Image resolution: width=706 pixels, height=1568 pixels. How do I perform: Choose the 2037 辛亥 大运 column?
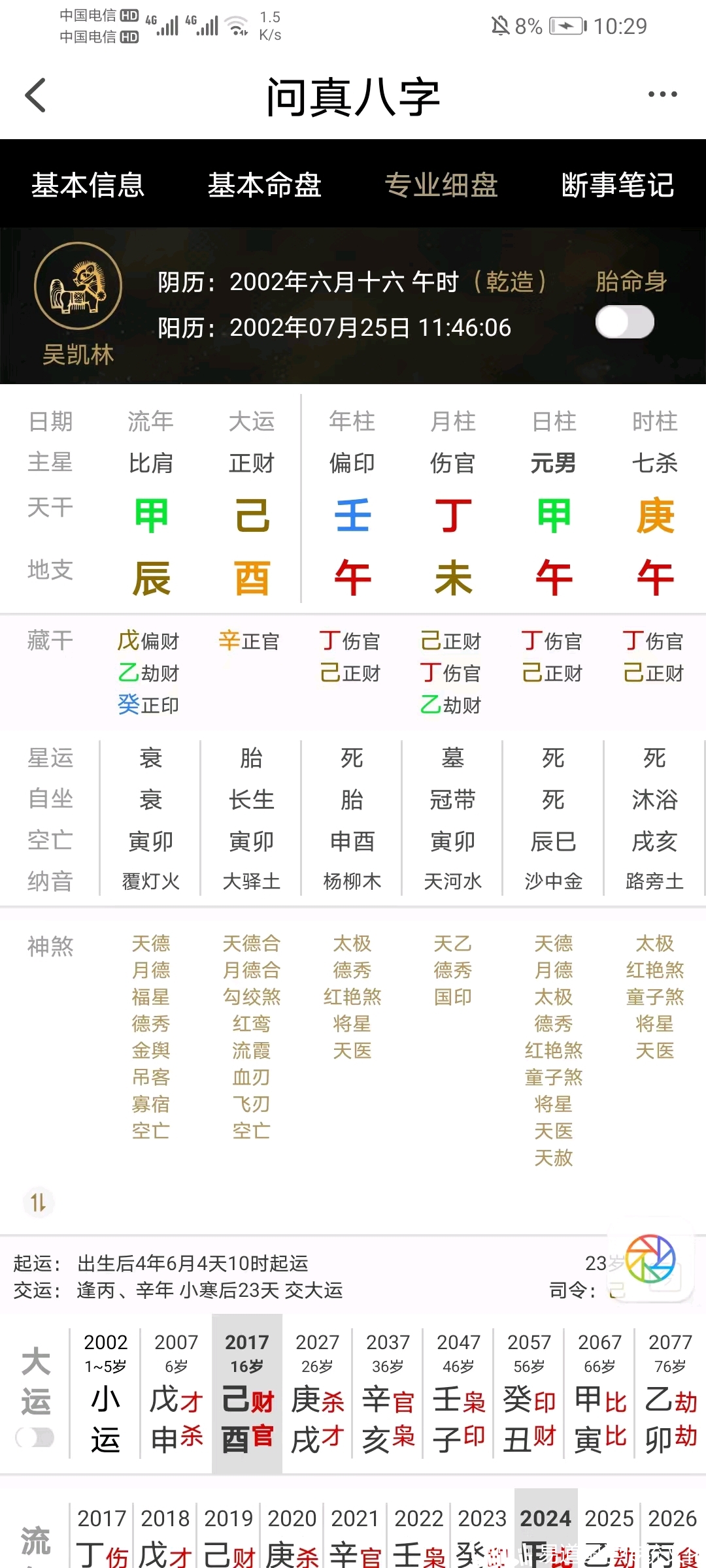pyautogui.click(x=388, y=1393)
